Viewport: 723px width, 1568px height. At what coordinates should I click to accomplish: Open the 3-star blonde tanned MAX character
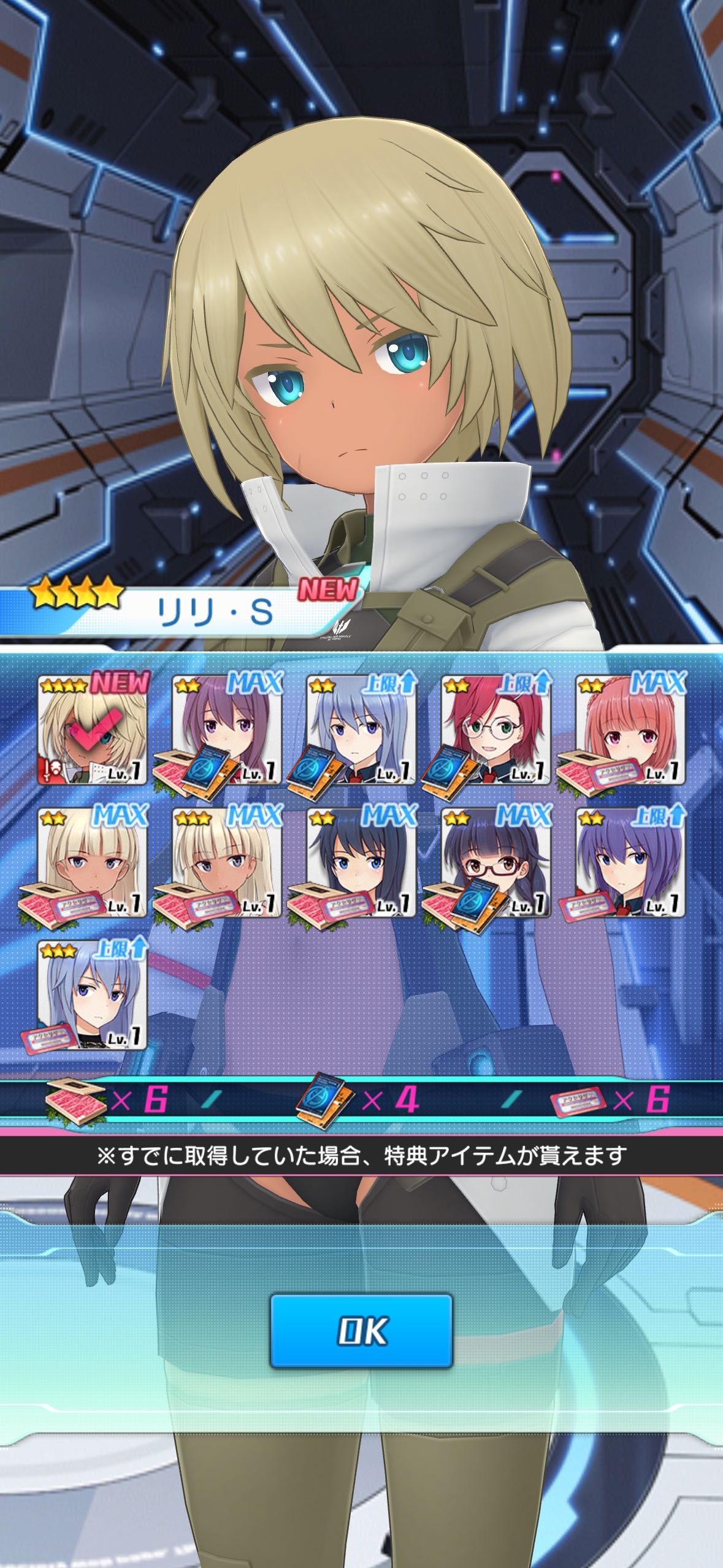coord(227,862)
